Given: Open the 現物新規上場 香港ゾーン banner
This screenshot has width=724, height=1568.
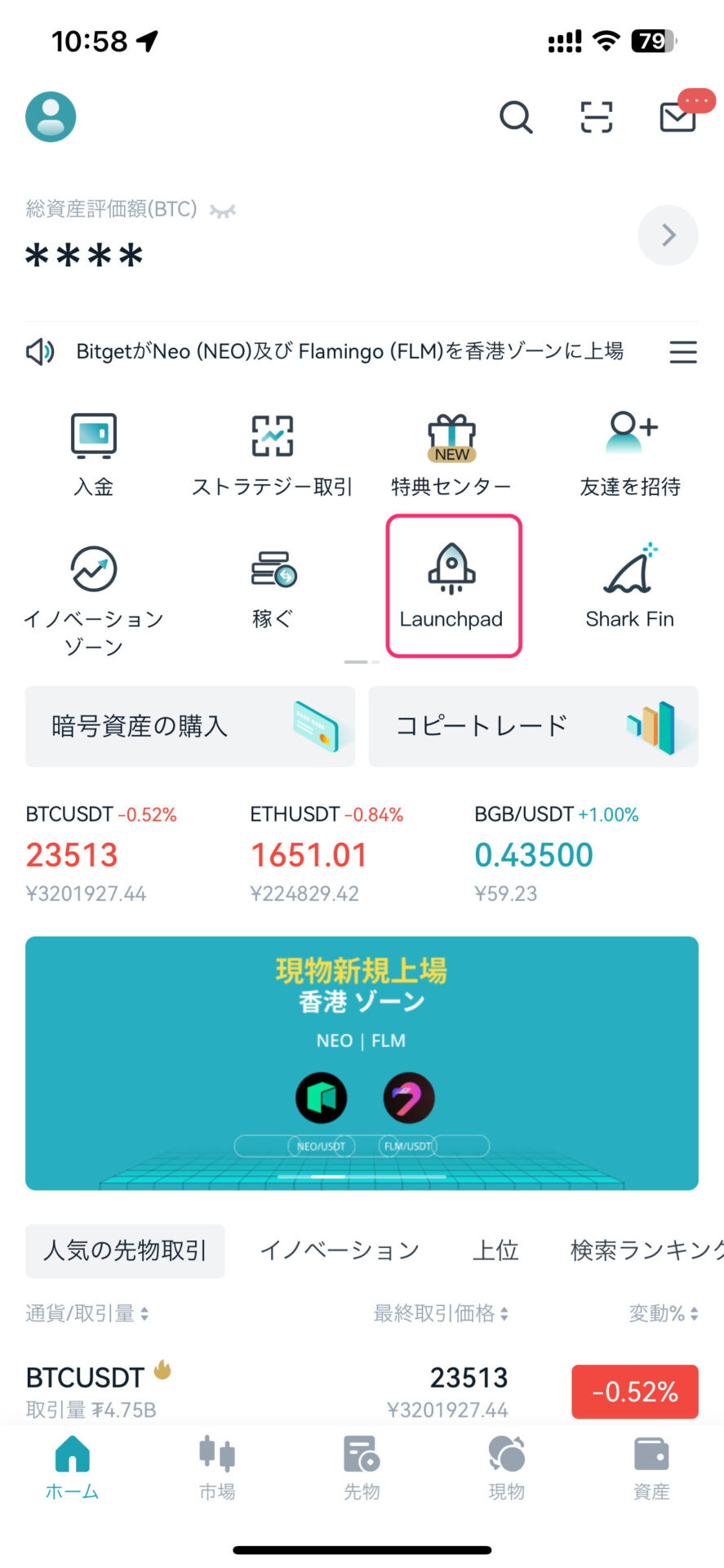Looking at the screenshot, I should click(362, 1062).
